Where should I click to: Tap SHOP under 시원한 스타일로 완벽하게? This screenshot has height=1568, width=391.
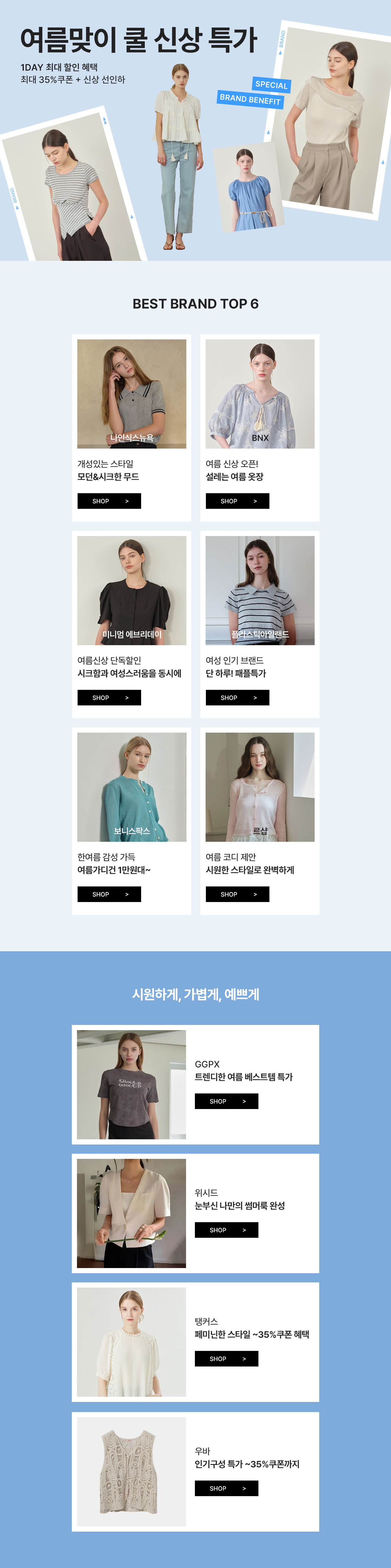237,894
